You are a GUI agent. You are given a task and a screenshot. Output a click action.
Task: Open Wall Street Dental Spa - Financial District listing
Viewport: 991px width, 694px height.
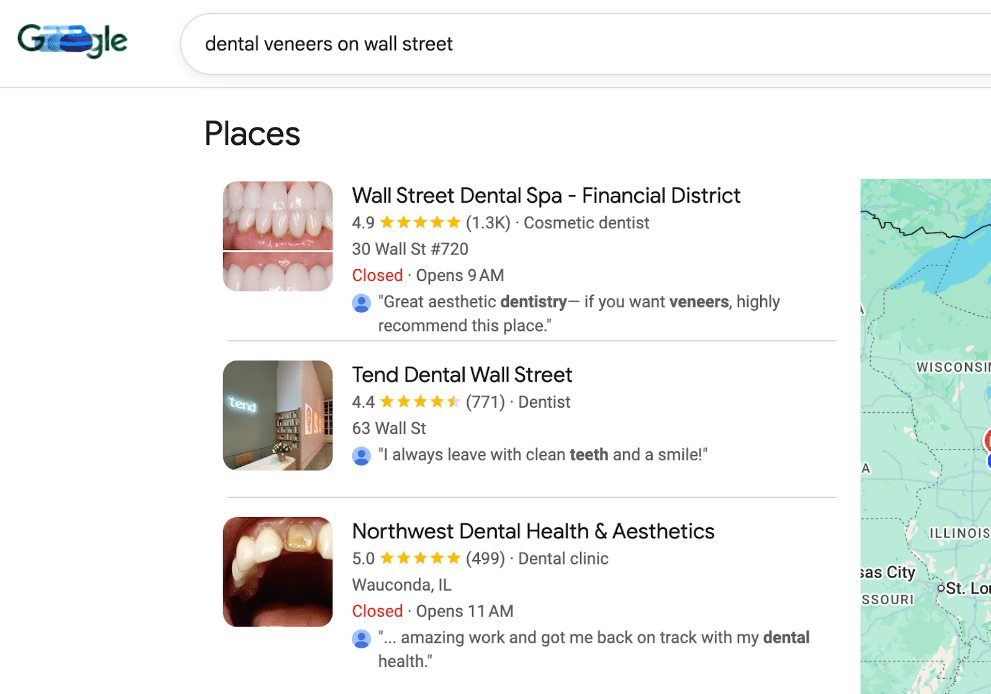[x=546, y=196]
